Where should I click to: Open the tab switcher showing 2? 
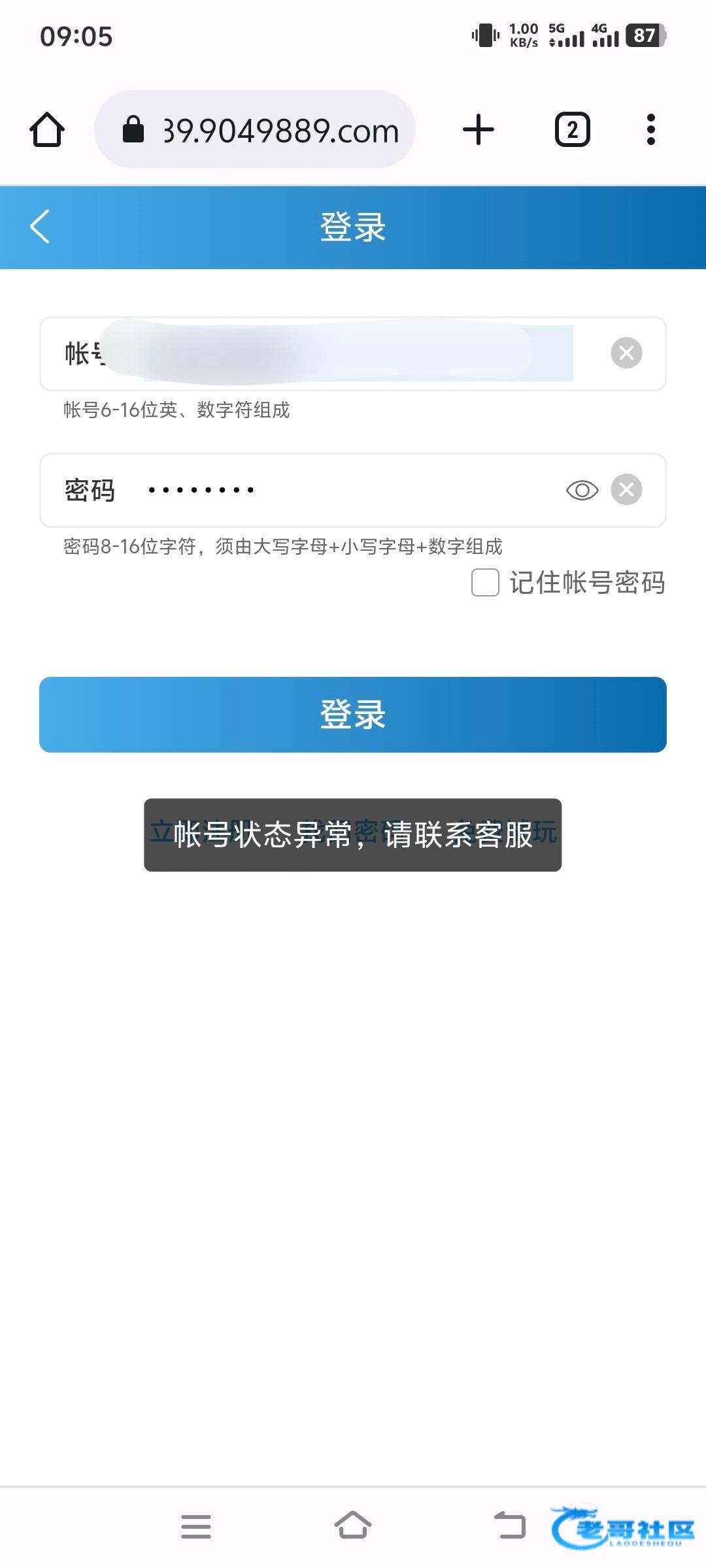click(572, 129)
